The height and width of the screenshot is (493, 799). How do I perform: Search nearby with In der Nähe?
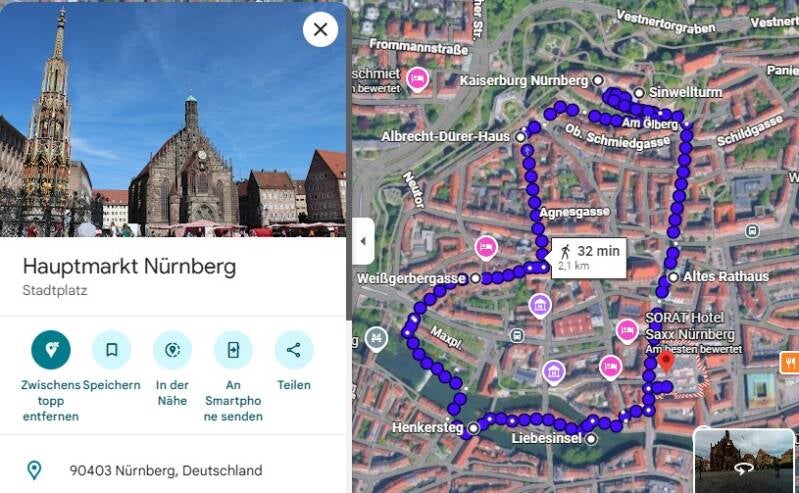[172, 350]
